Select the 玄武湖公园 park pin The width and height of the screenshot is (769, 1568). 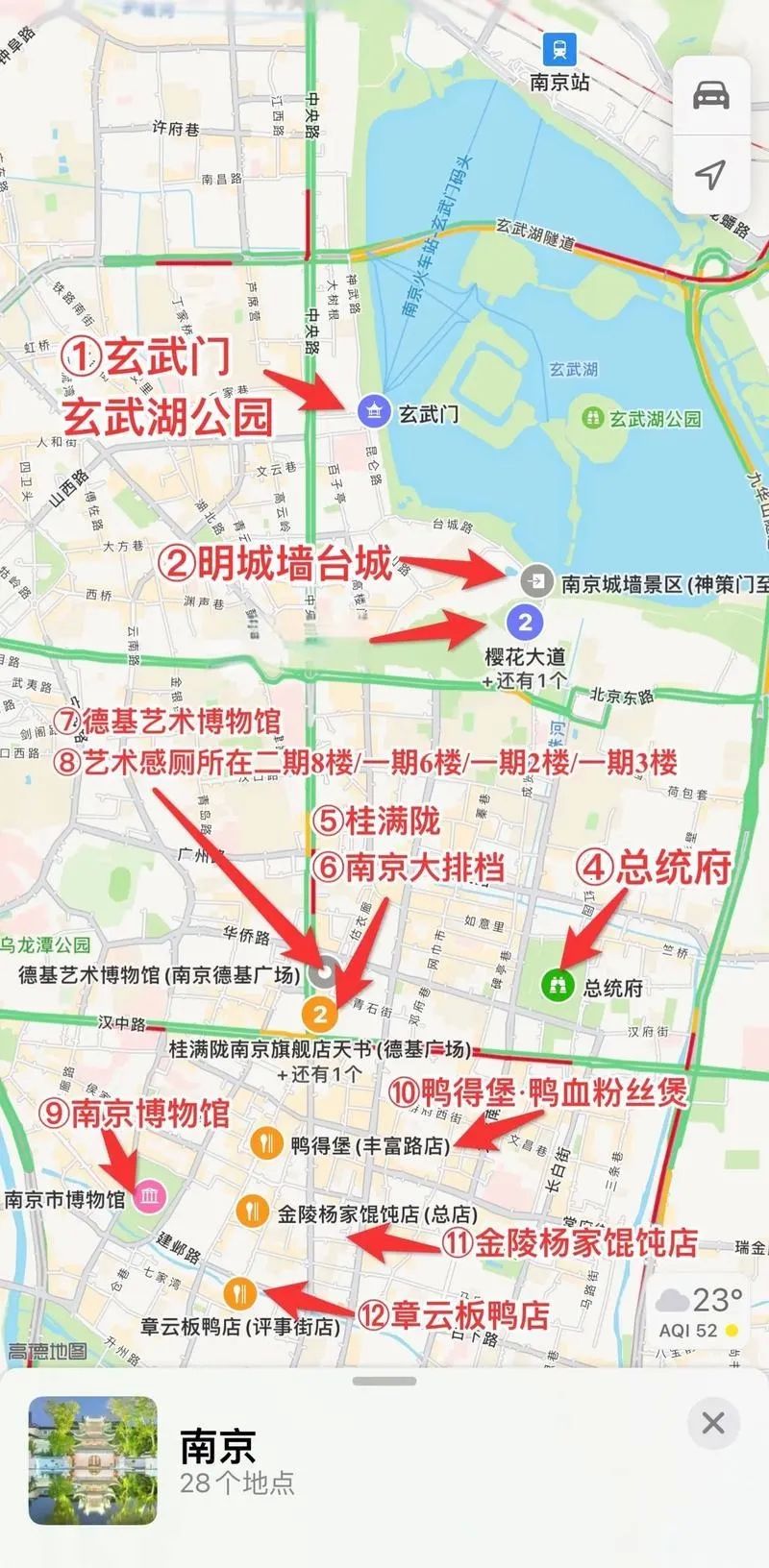[x=593, y=418]
